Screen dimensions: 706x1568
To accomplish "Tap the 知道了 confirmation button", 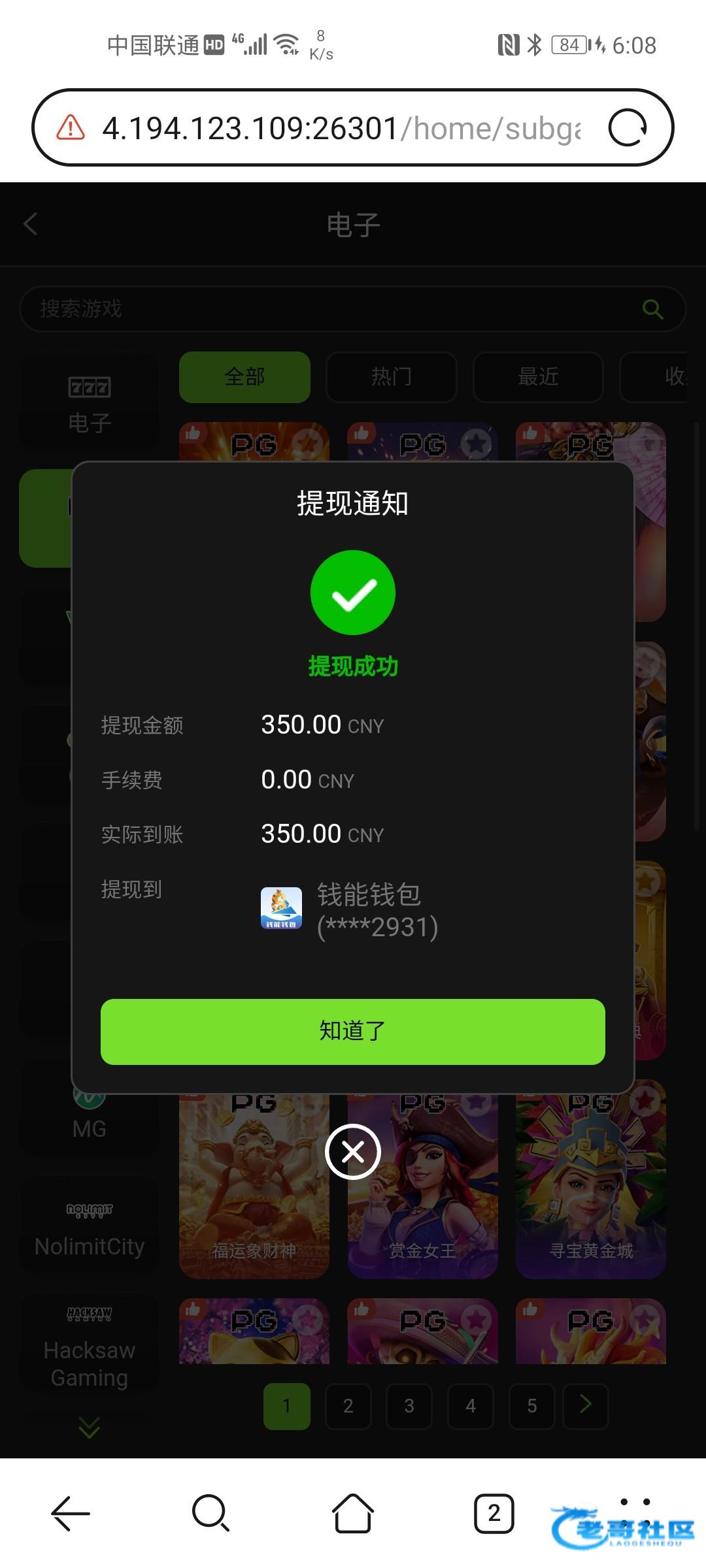I will click(352, 1031).
